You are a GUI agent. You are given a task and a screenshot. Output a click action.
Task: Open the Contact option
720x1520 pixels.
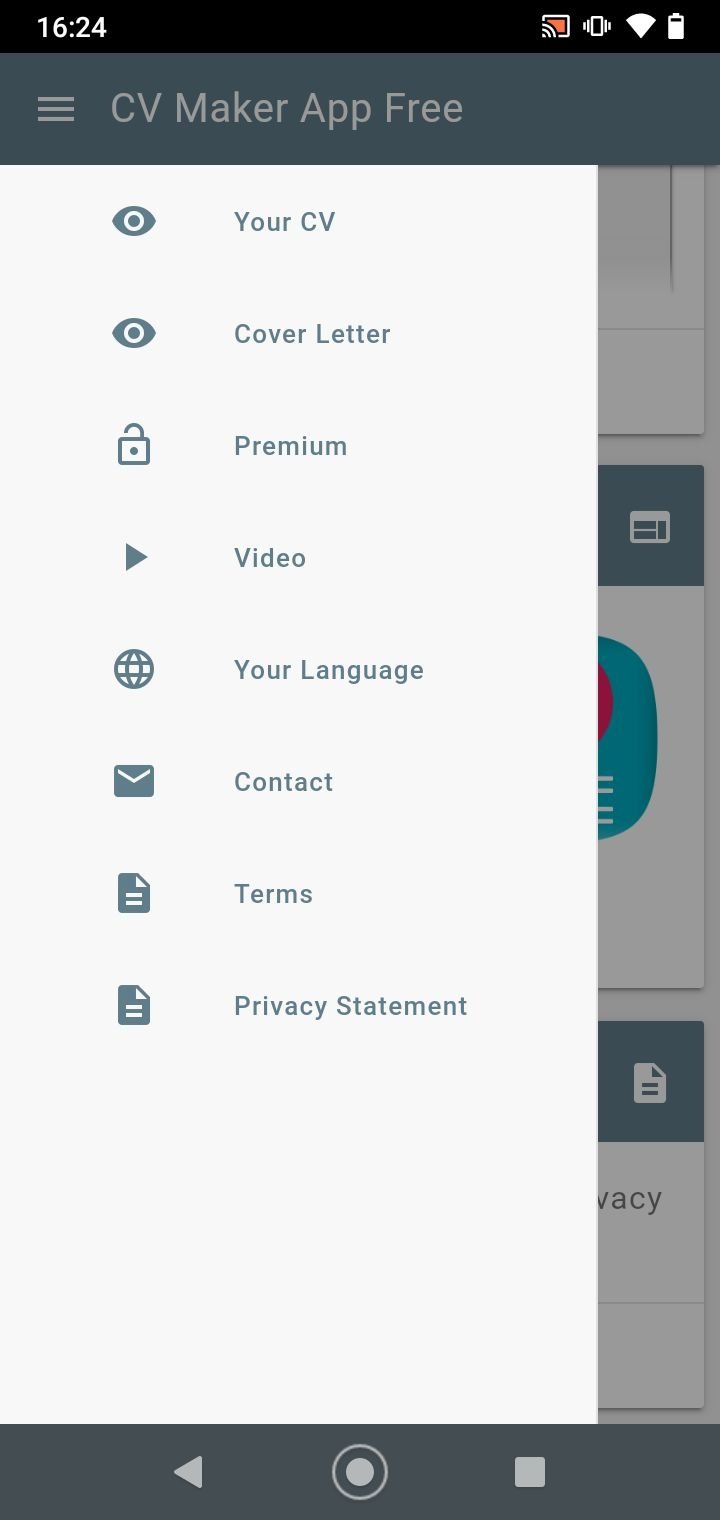283,782
